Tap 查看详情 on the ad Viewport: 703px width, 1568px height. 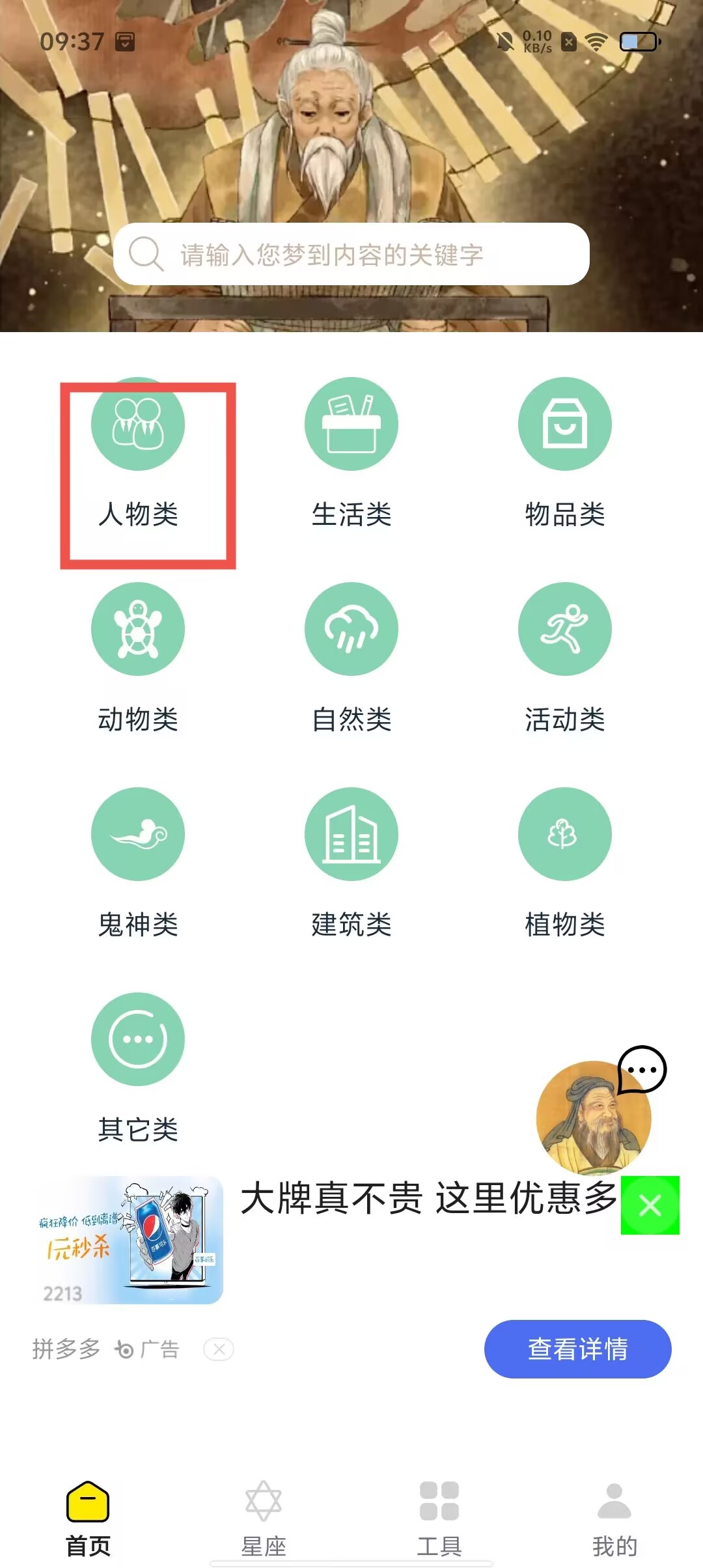tap(577, 1349)
